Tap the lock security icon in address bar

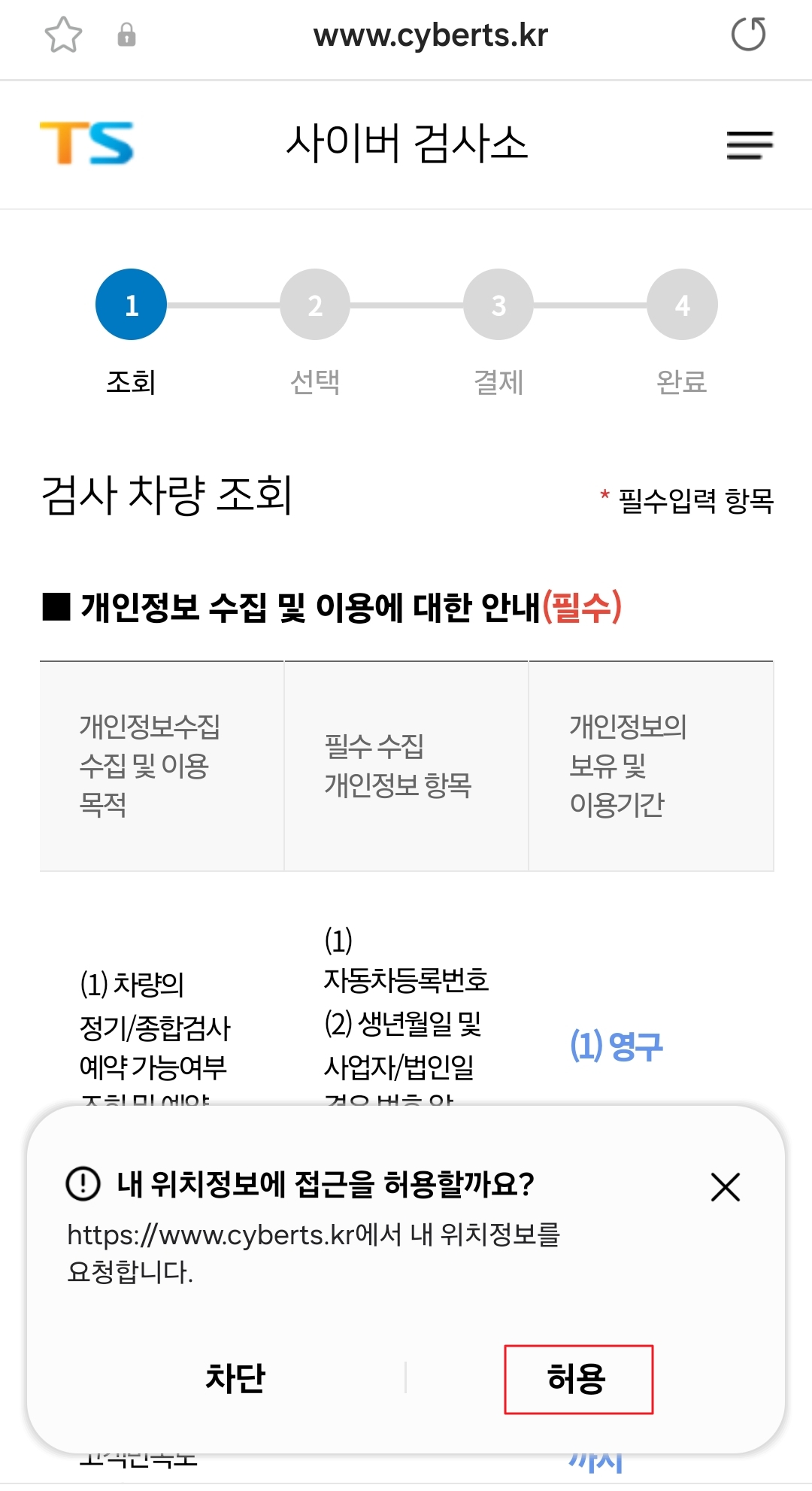pos(126,35)
